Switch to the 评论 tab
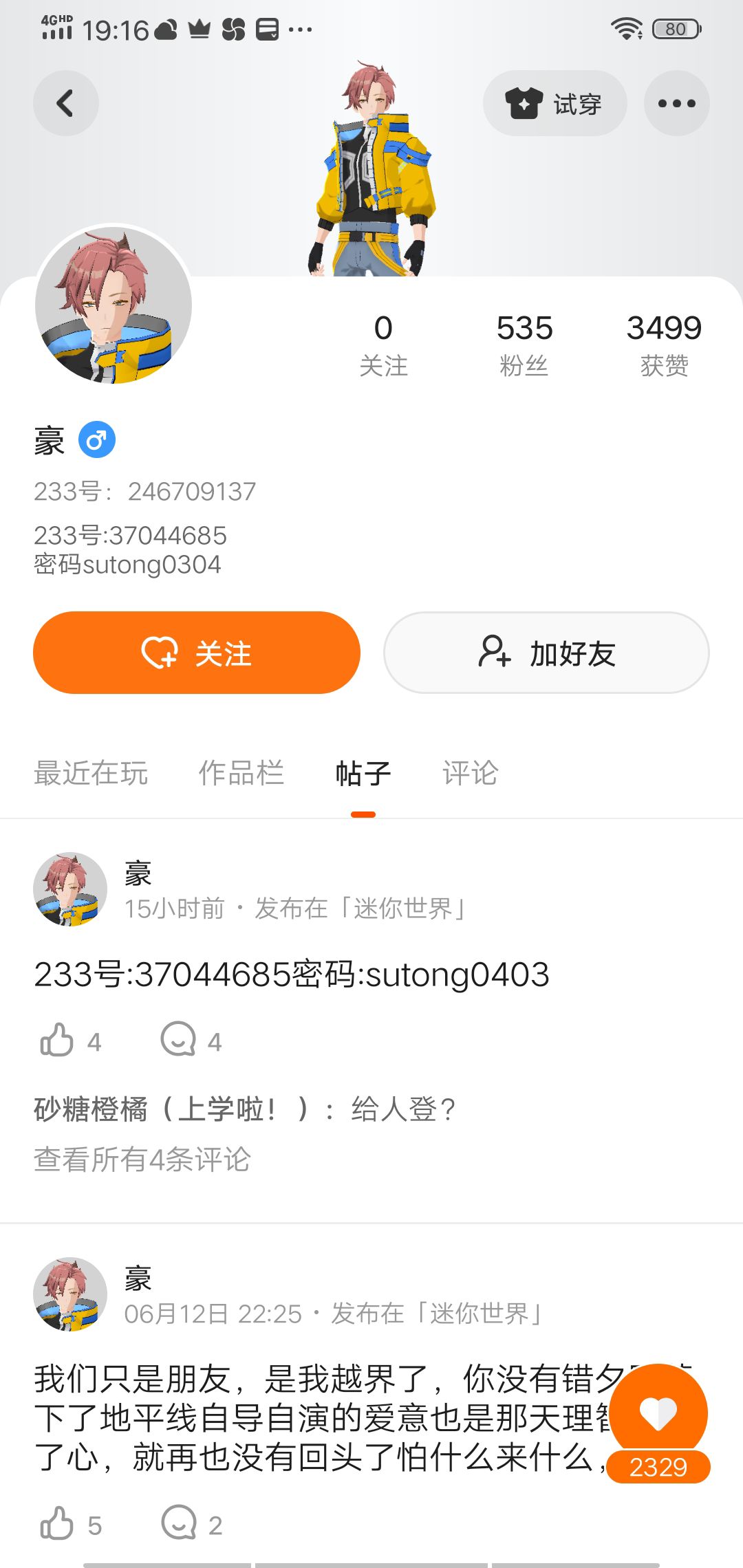 (x=470, y=773)
